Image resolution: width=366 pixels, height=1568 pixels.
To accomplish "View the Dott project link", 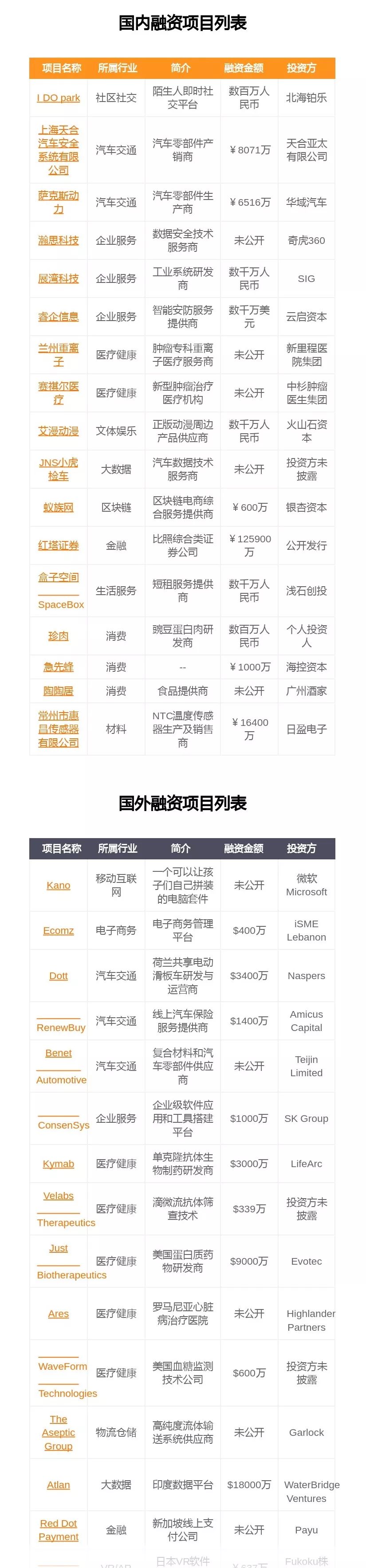I will pos(58,976).
